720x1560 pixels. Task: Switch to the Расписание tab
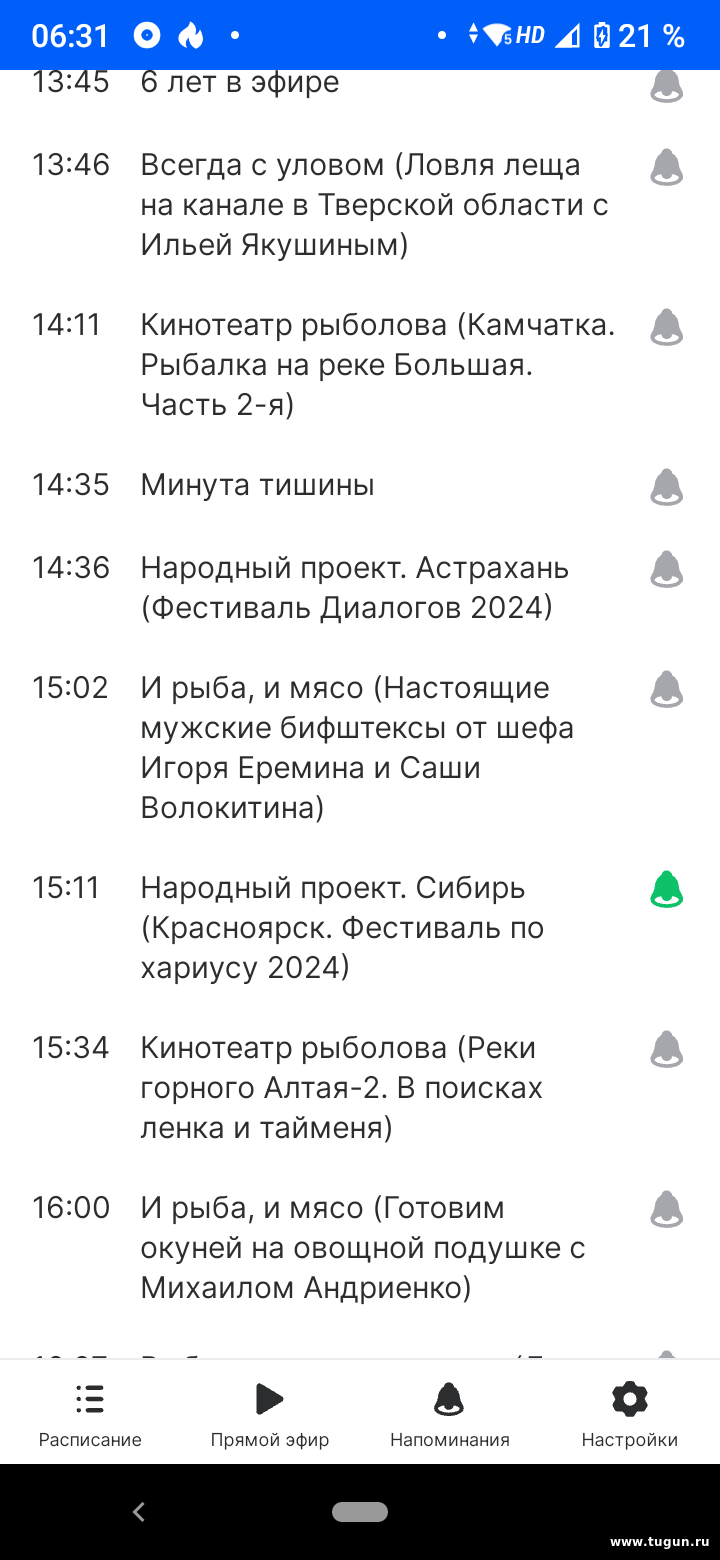pyautogui.click(x=90, y=1414)
